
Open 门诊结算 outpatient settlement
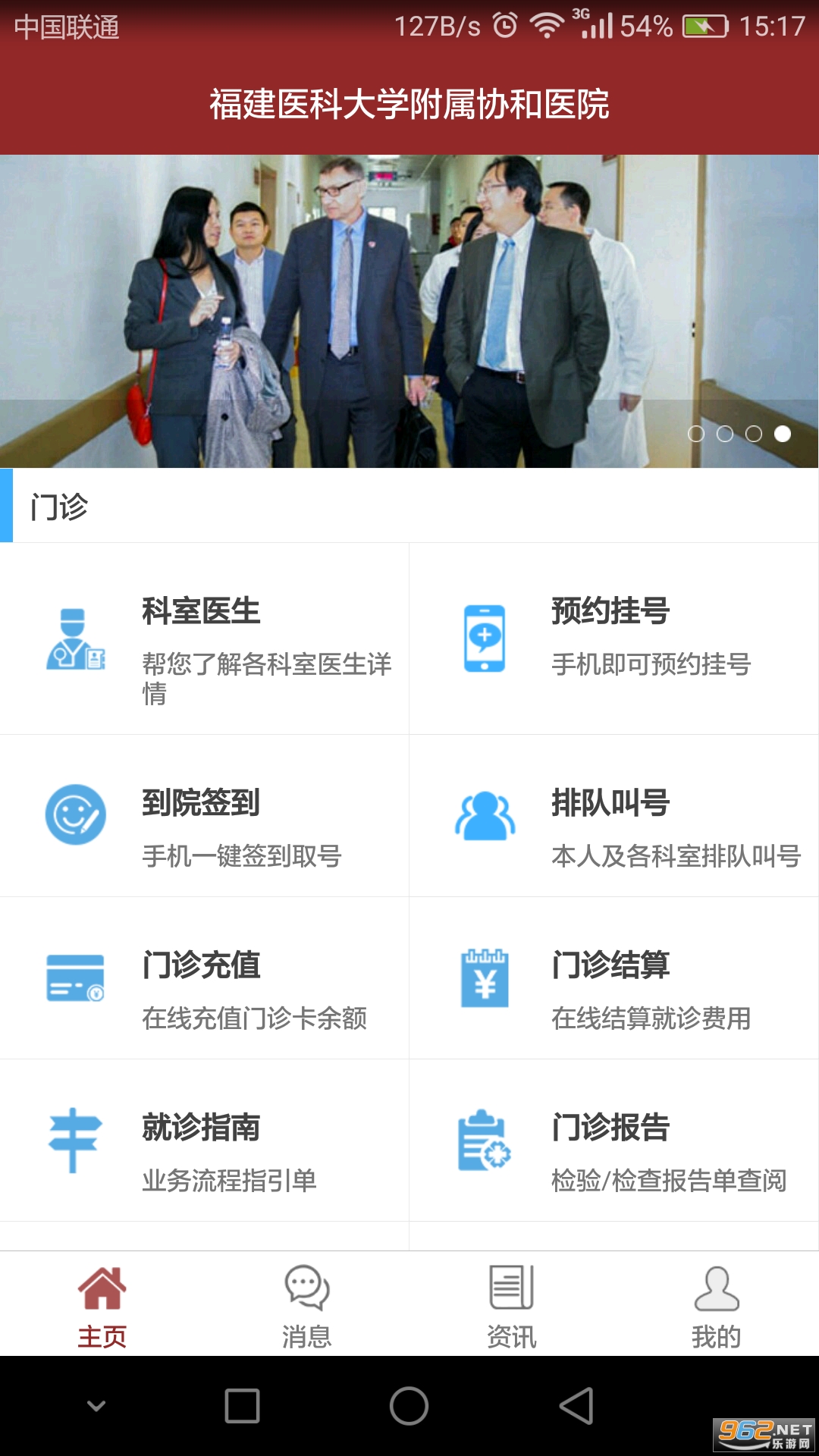click(x=613, y=978)
